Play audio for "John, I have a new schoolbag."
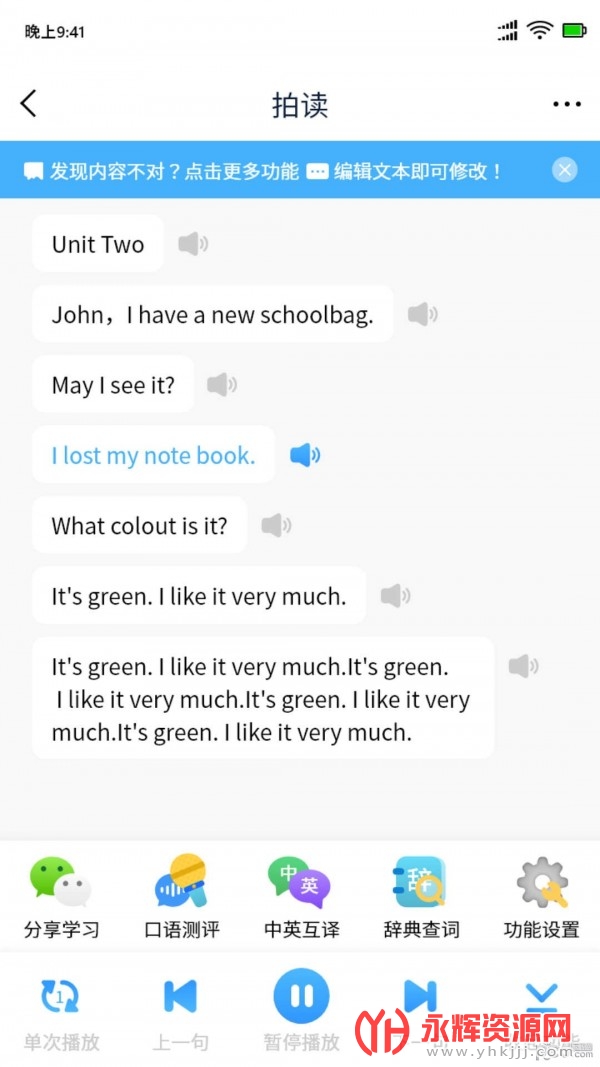Viewport: 600px width, 1067px height. pos(422,315)
